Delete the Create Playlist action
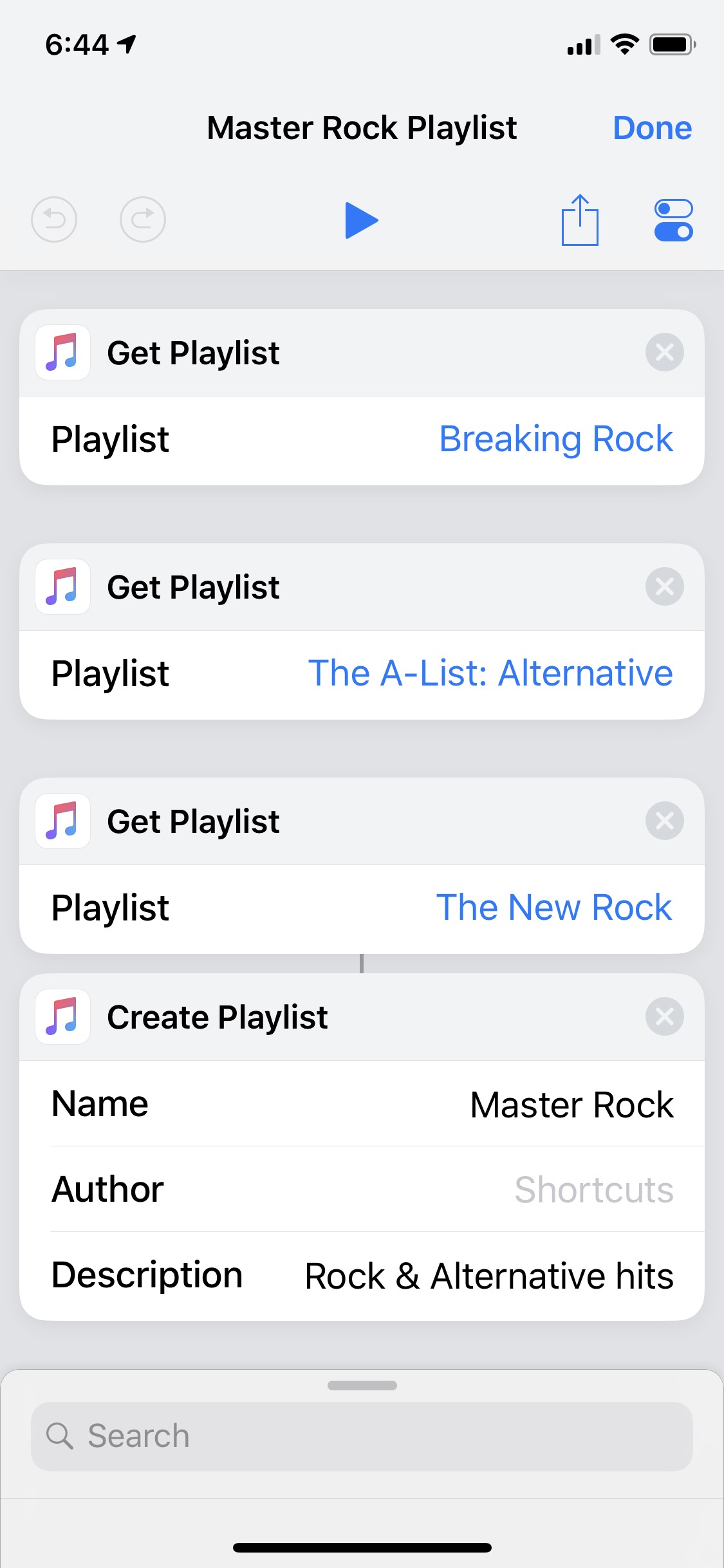724x1568 pixels. (664, 1017)
